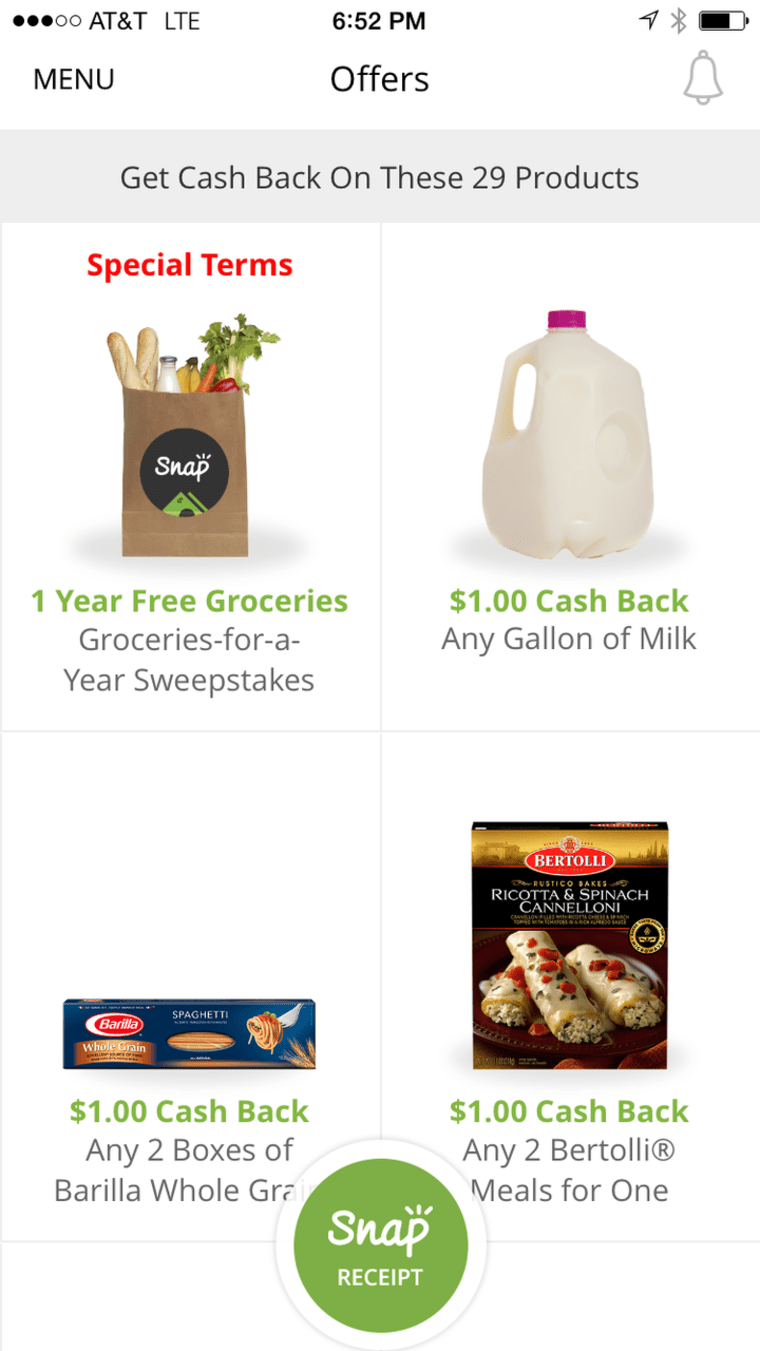Open the Bertolli Meals for One offer

pos(570,987)
